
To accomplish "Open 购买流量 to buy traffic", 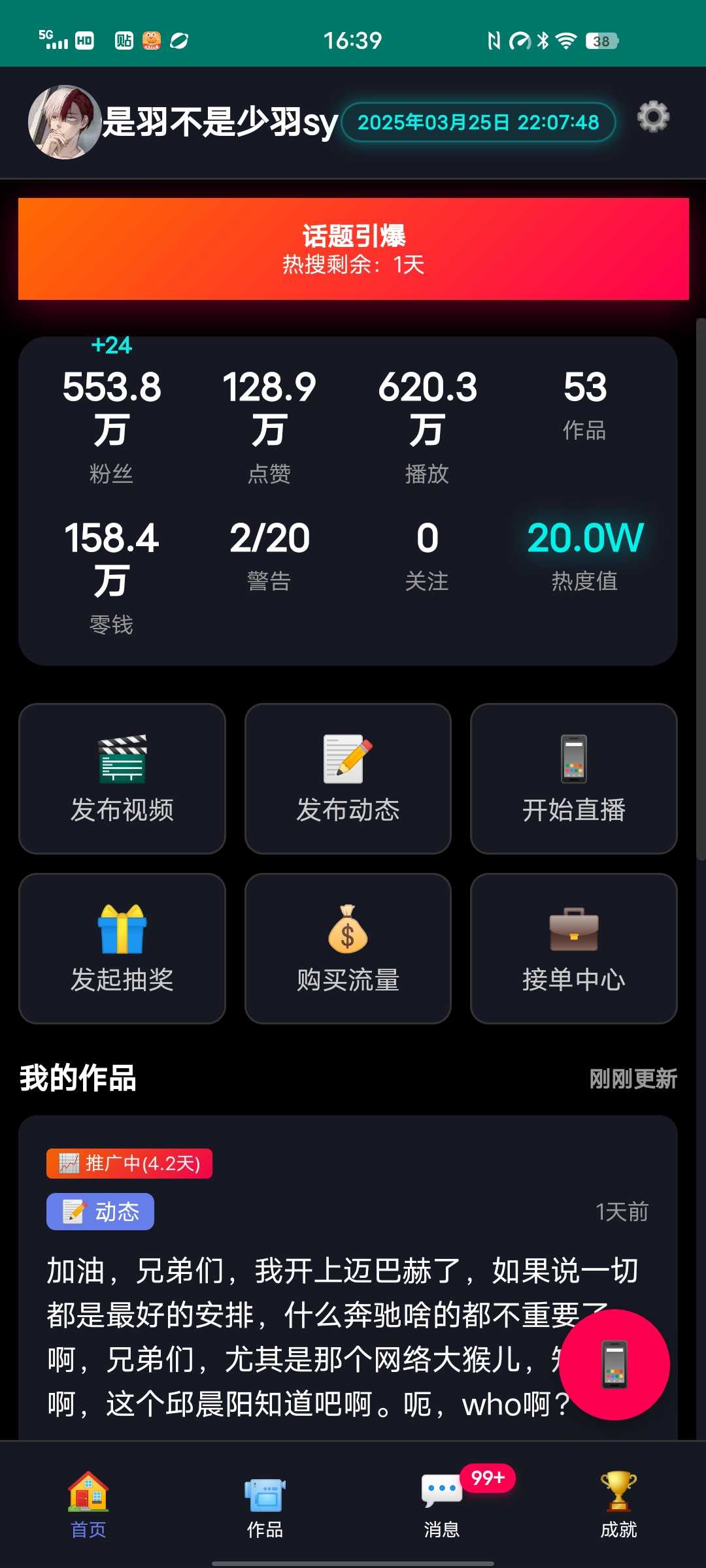I will (x=348, y=948).
